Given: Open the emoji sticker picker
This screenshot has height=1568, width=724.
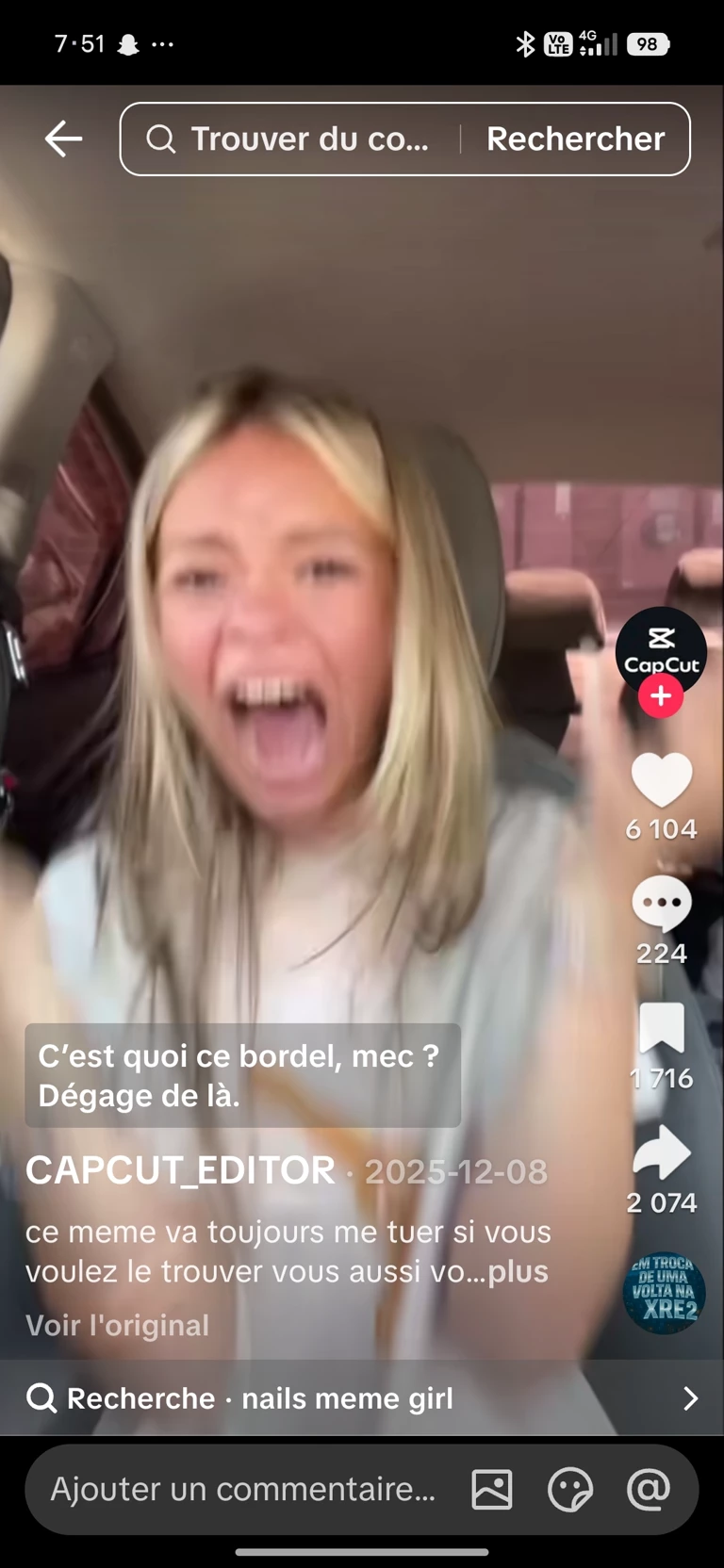Looking at the screenshot, I should pyautogui.click(x=570, y=1490).
